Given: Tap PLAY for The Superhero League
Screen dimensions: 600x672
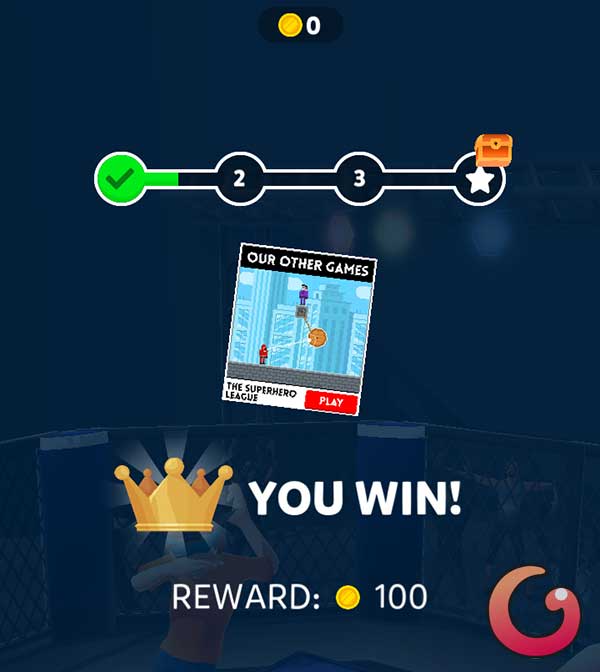Looking at the screenshot, I should click(x=330, y=401).
